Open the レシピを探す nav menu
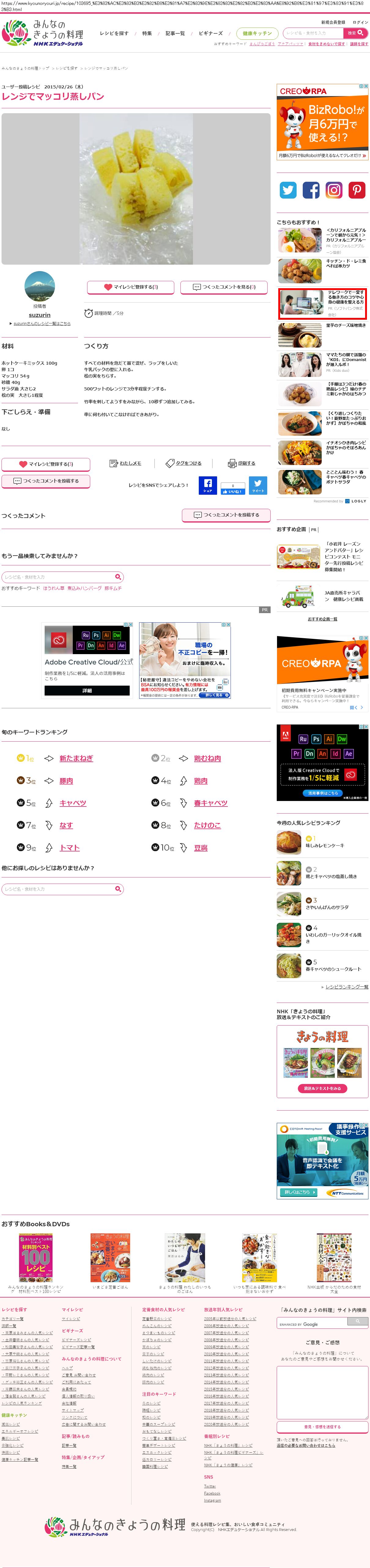This screenshot has height=1568, width=370. click(x=114, y=33)
